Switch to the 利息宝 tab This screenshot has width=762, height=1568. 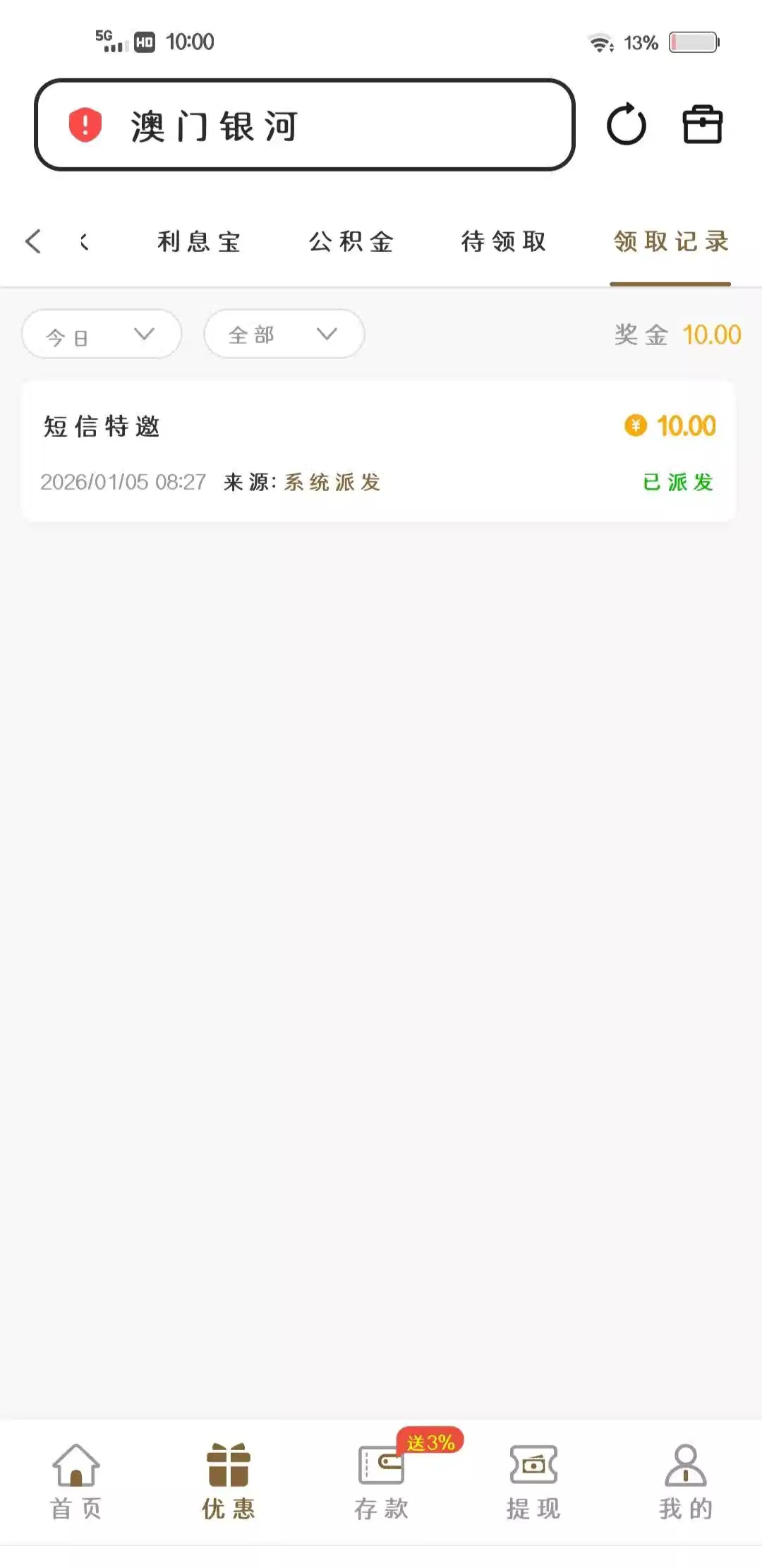(199, 241)
